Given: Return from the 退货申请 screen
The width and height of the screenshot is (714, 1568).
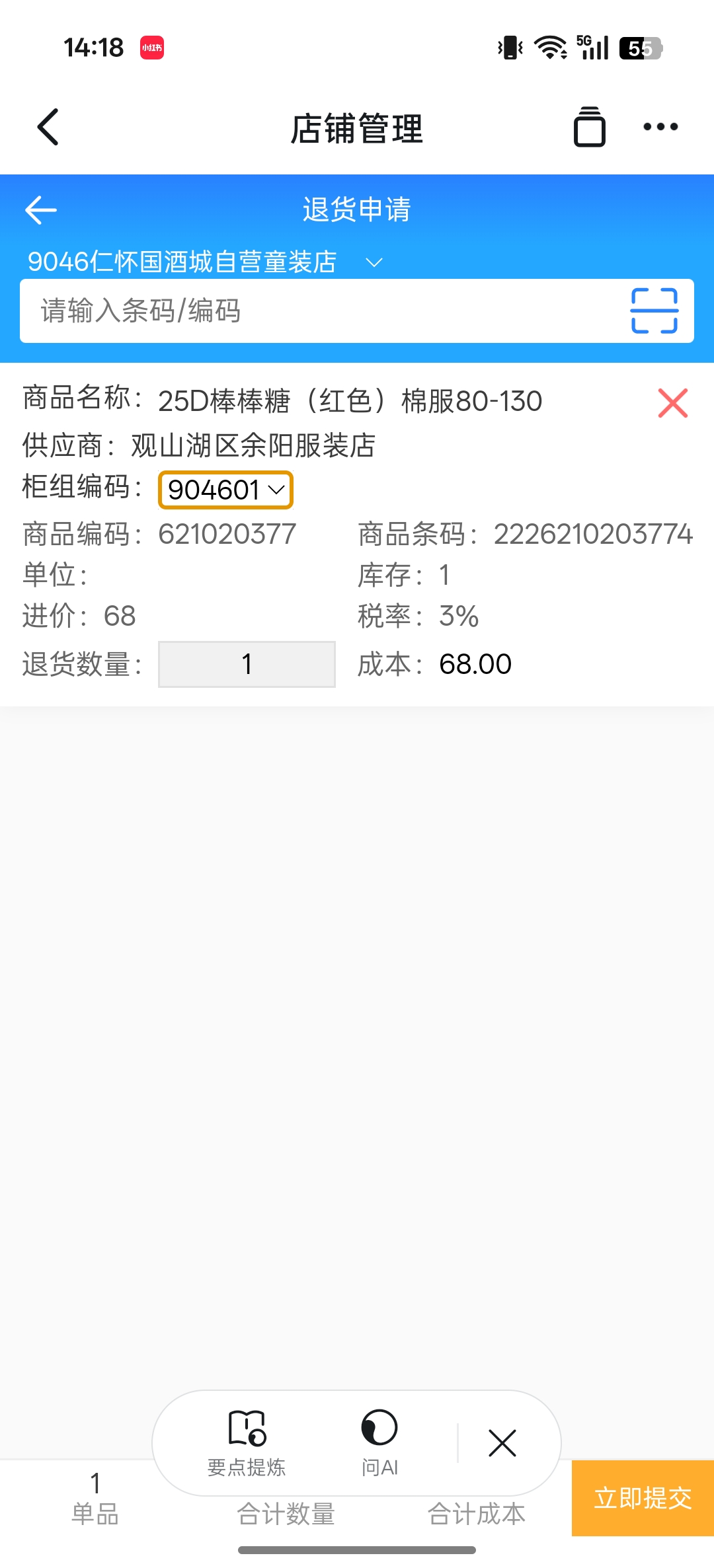Looking at the screenshot, I should click(41, 210).
